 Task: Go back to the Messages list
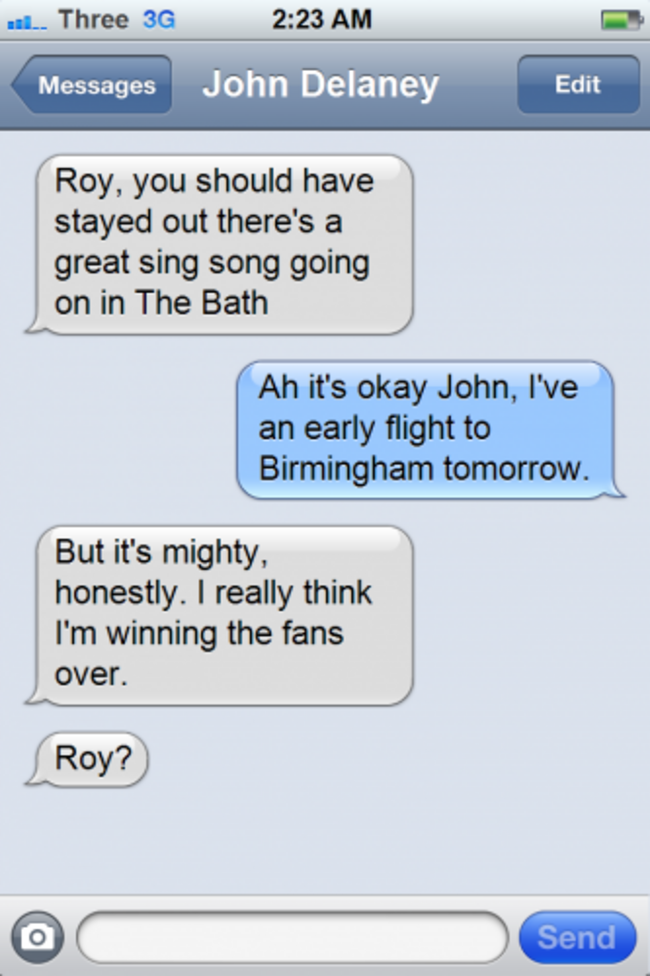92,85
